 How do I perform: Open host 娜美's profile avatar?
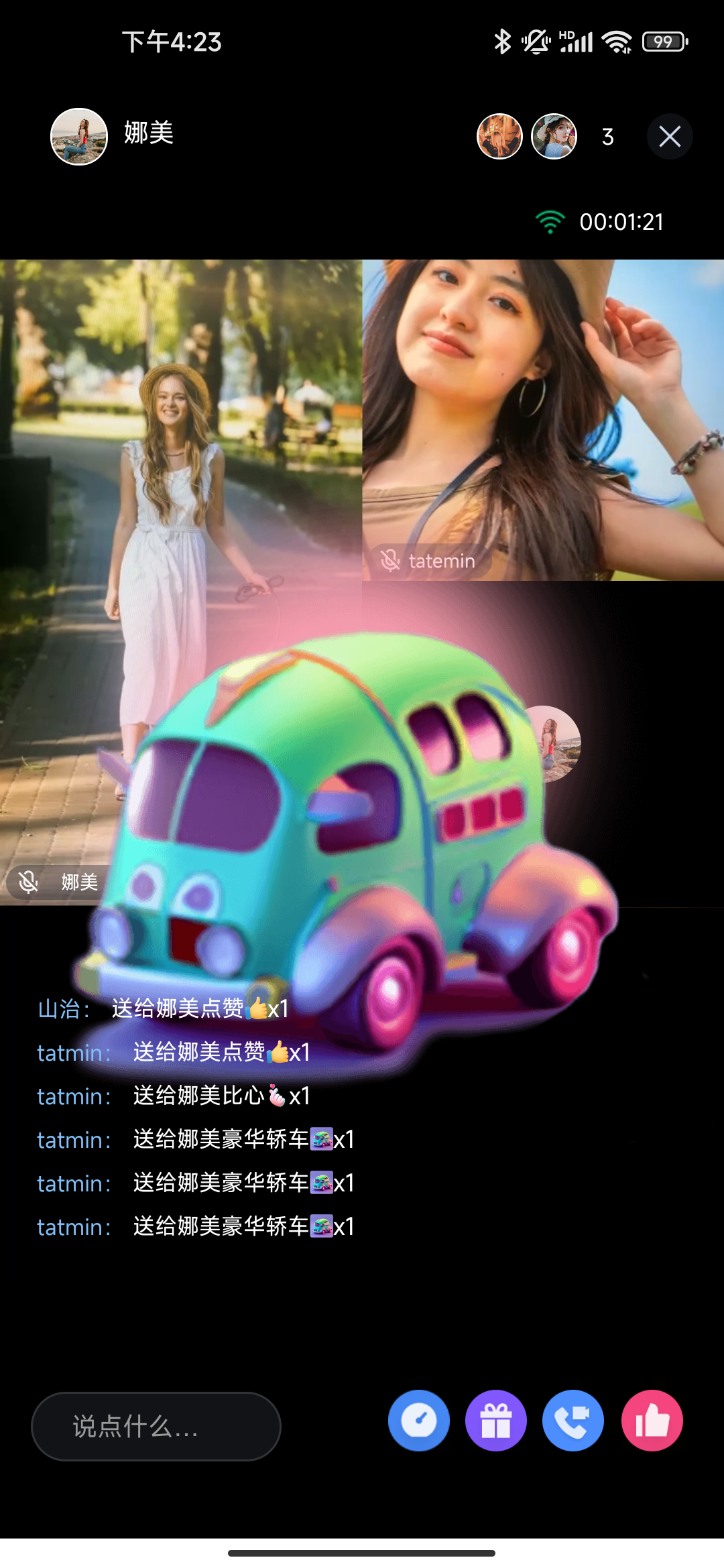point(79,137)
